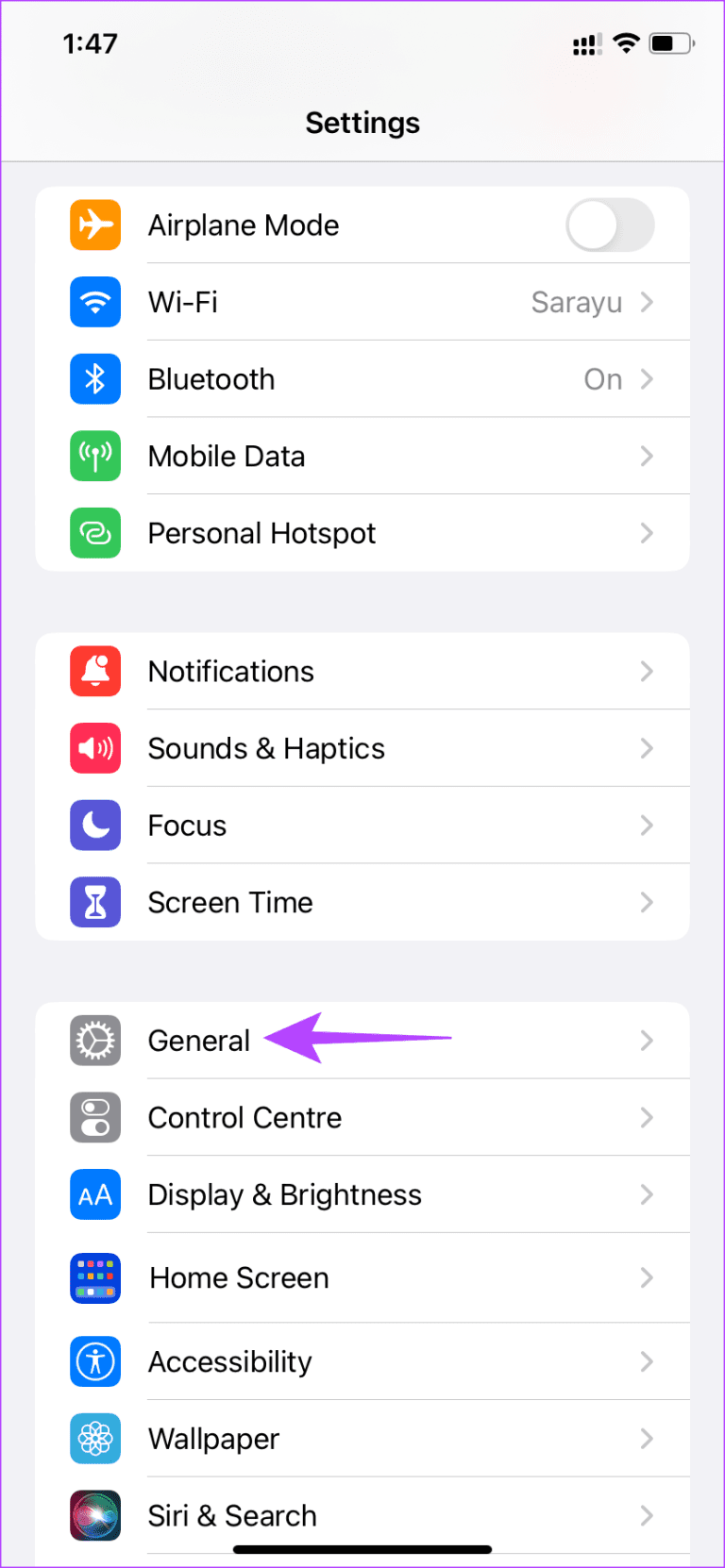This screenshot has width=725, height=1568.
Task: Expand the Wi-Fi settings chevron
Action: 647,302
